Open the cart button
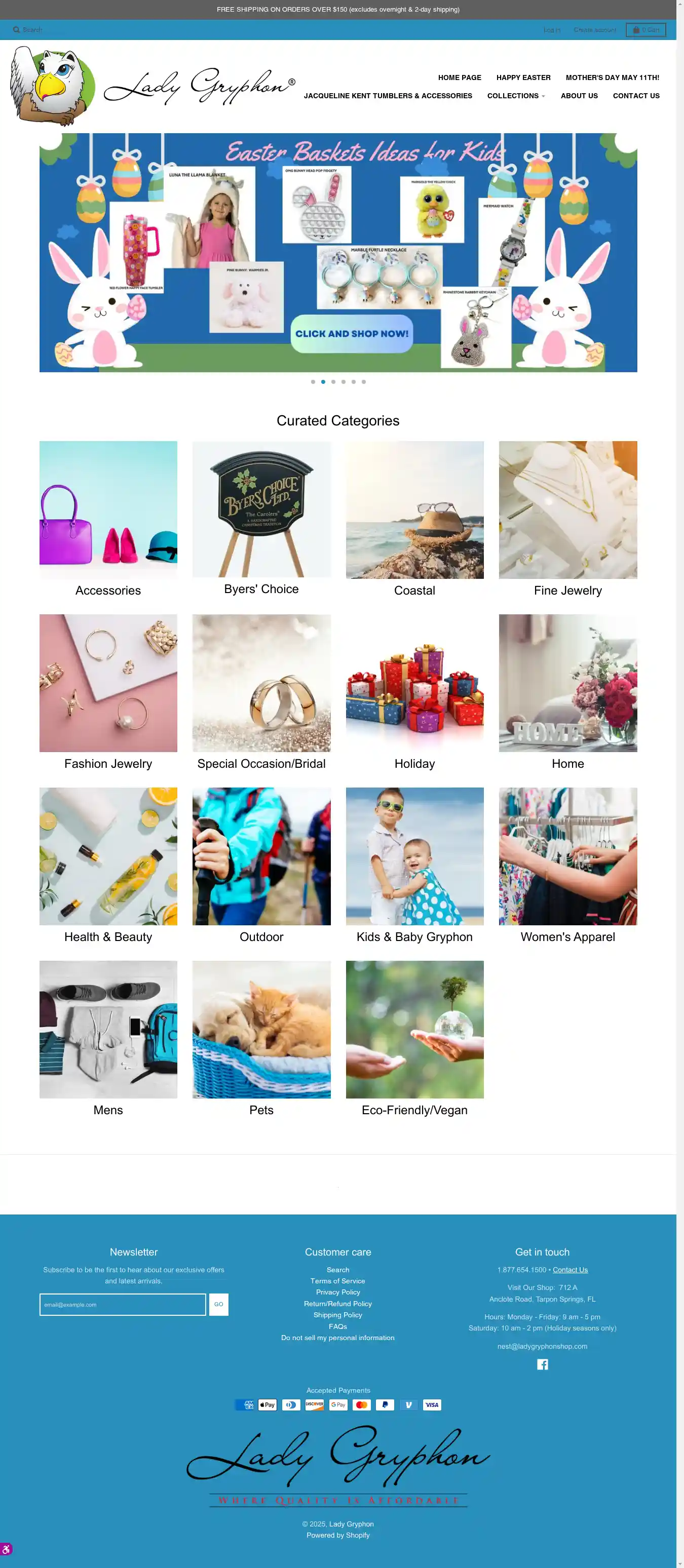The height and width of the screenshot is (1568, 684). [x=645, y=30]
